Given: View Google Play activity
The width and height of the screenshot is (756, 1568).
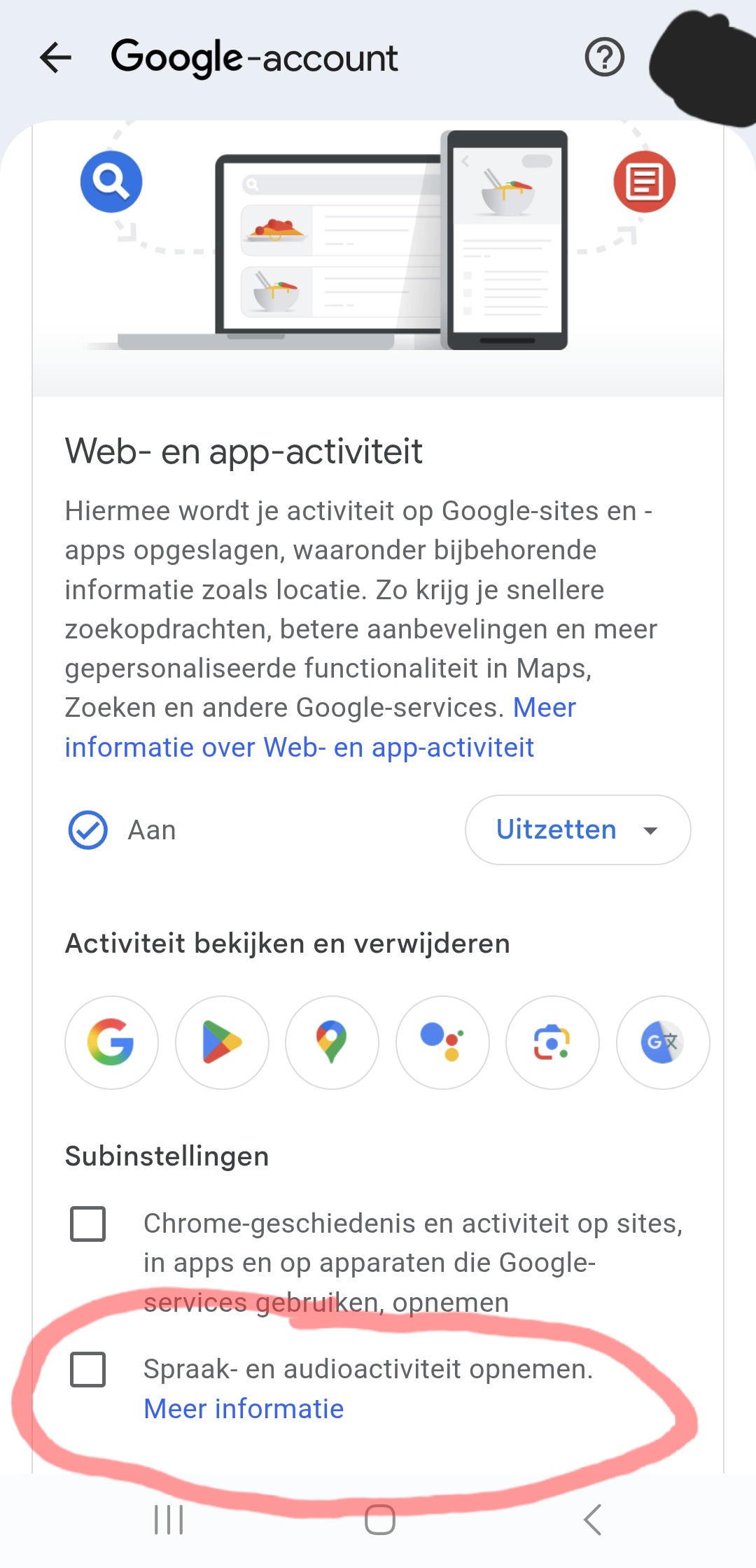Looking at the screenshot, I should [x=222, y=1042].
